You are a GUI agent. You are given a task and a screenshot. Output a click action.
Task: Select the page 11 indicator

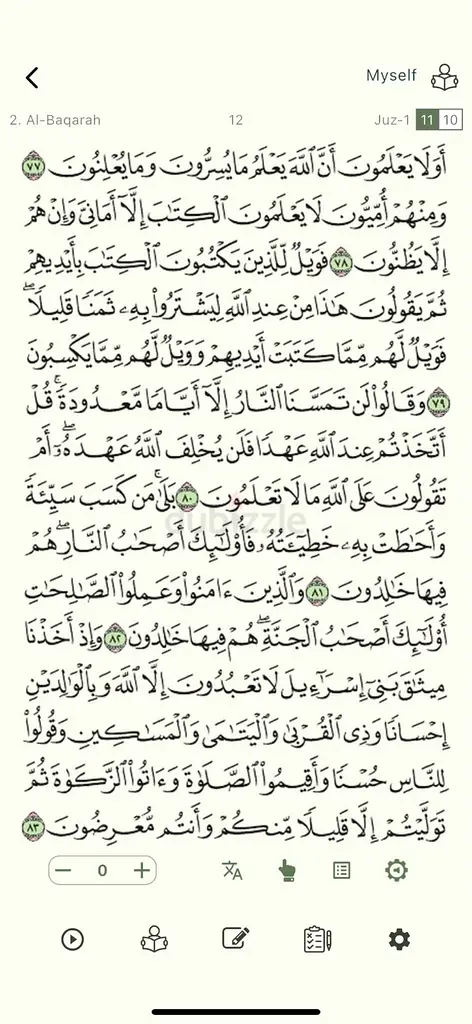point(428,120)
